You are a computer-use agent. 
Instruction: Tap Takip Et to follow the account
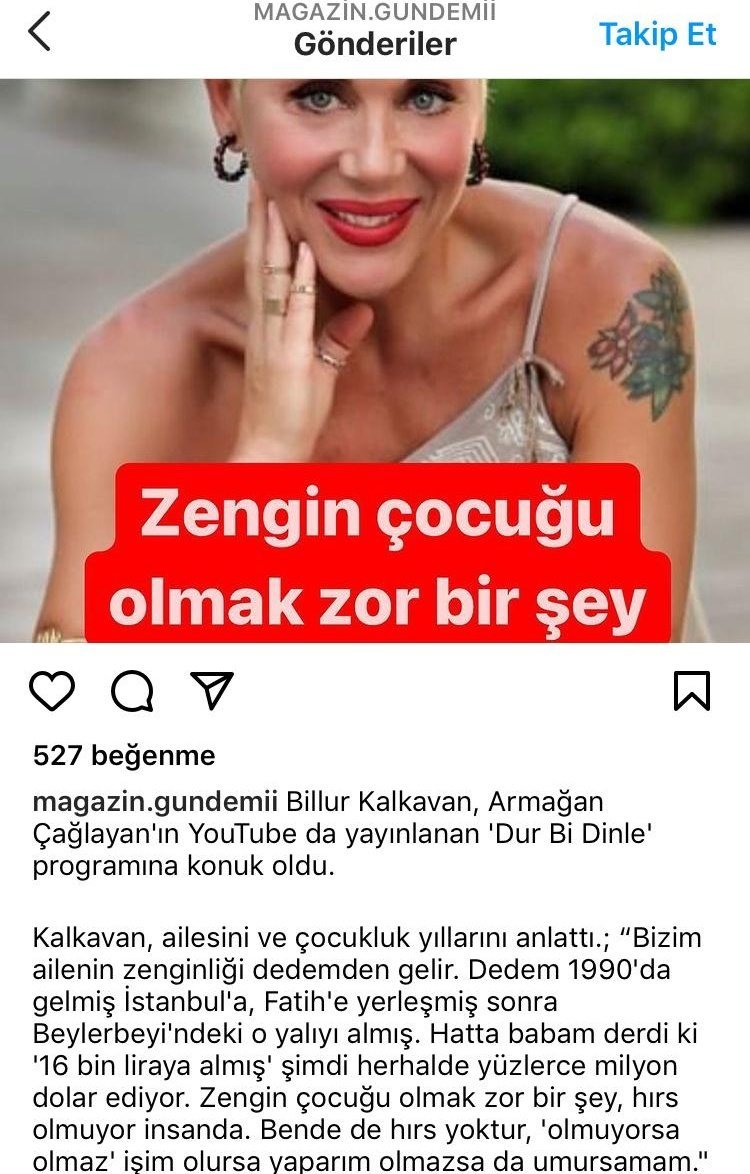tap(657, 34)
